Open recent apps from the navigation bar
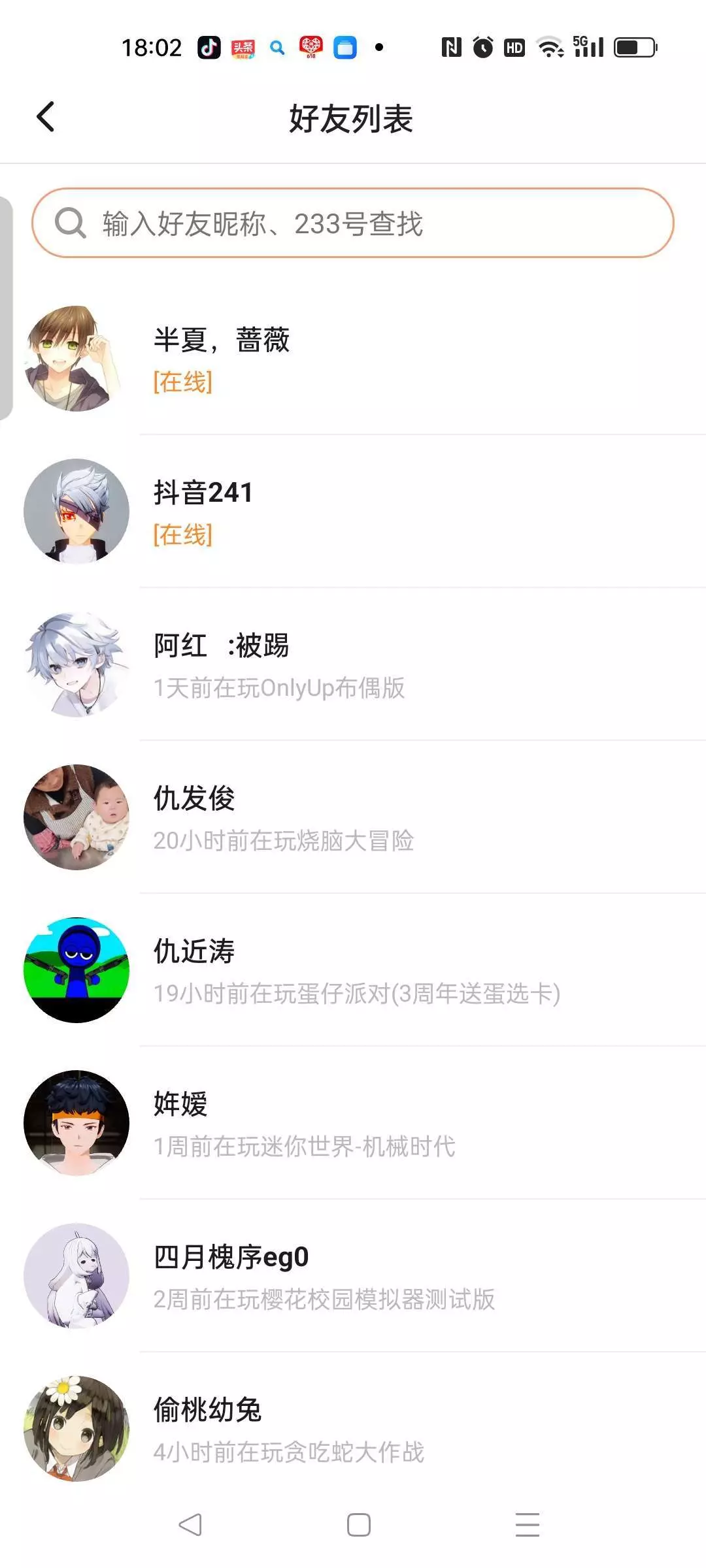This screenshot has width=706, height=1568. click(528, 1525)
